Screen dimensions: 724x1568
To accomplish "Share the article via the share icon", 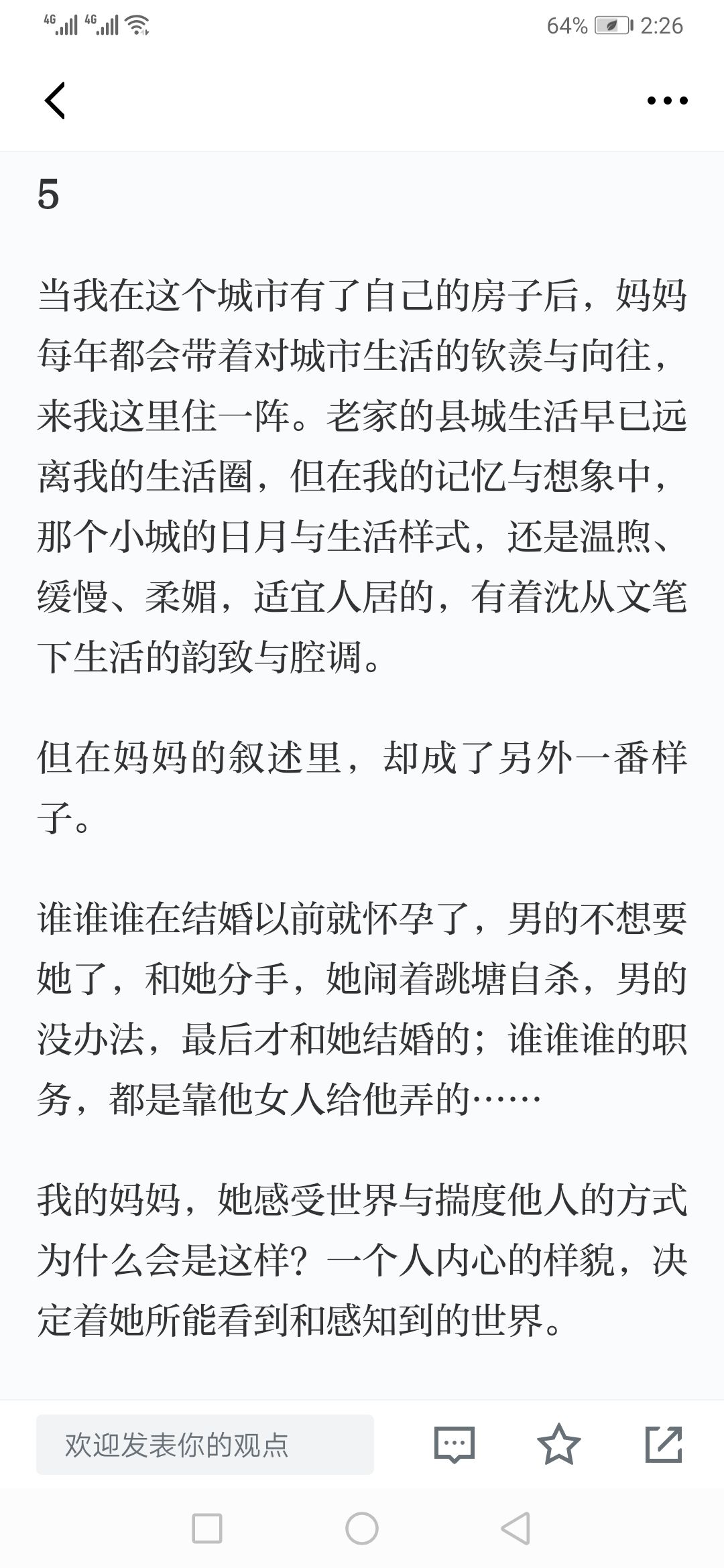I will (664, 1445).
